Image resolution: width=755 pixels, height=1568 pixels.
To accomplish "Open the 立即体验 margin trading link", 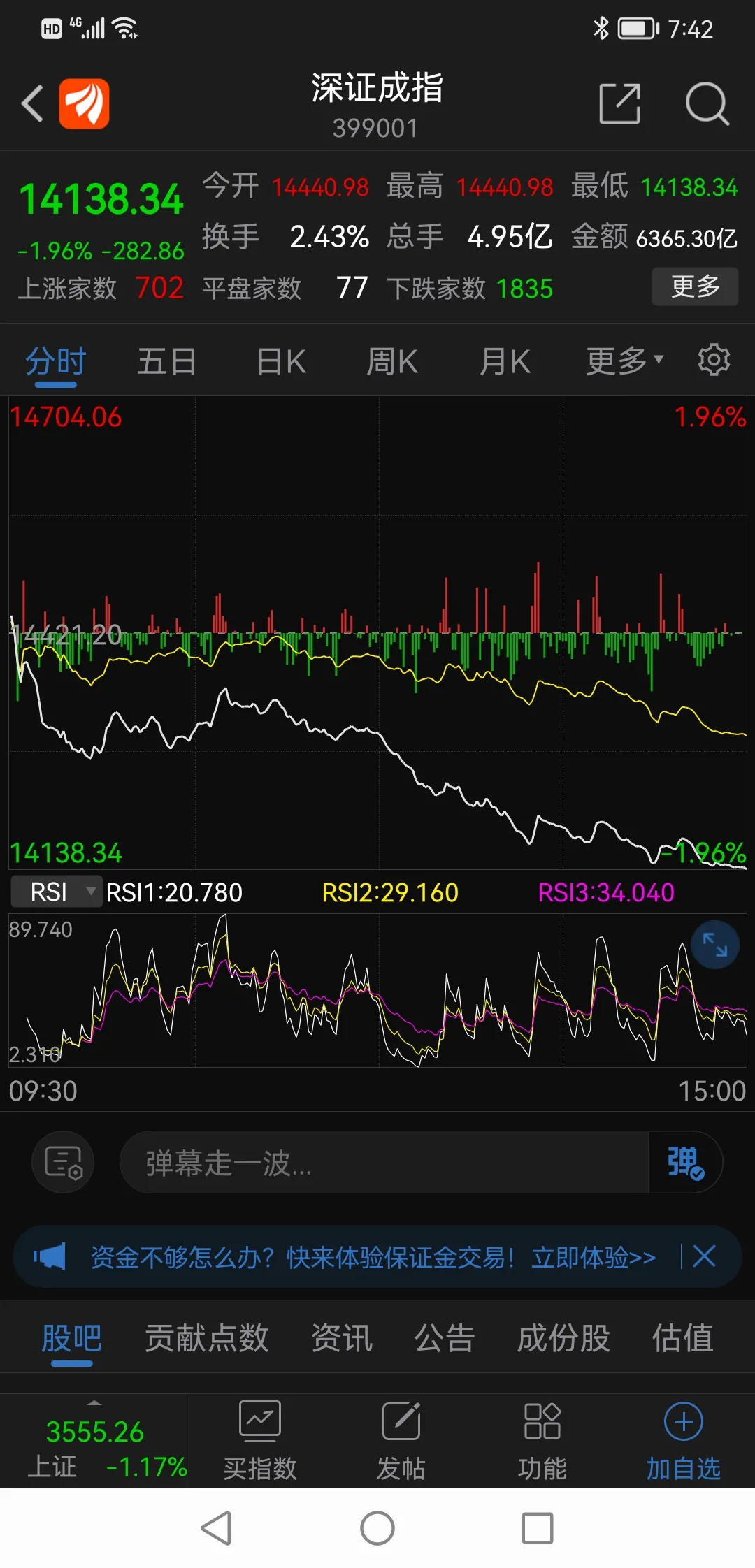I will [593, 1257].
